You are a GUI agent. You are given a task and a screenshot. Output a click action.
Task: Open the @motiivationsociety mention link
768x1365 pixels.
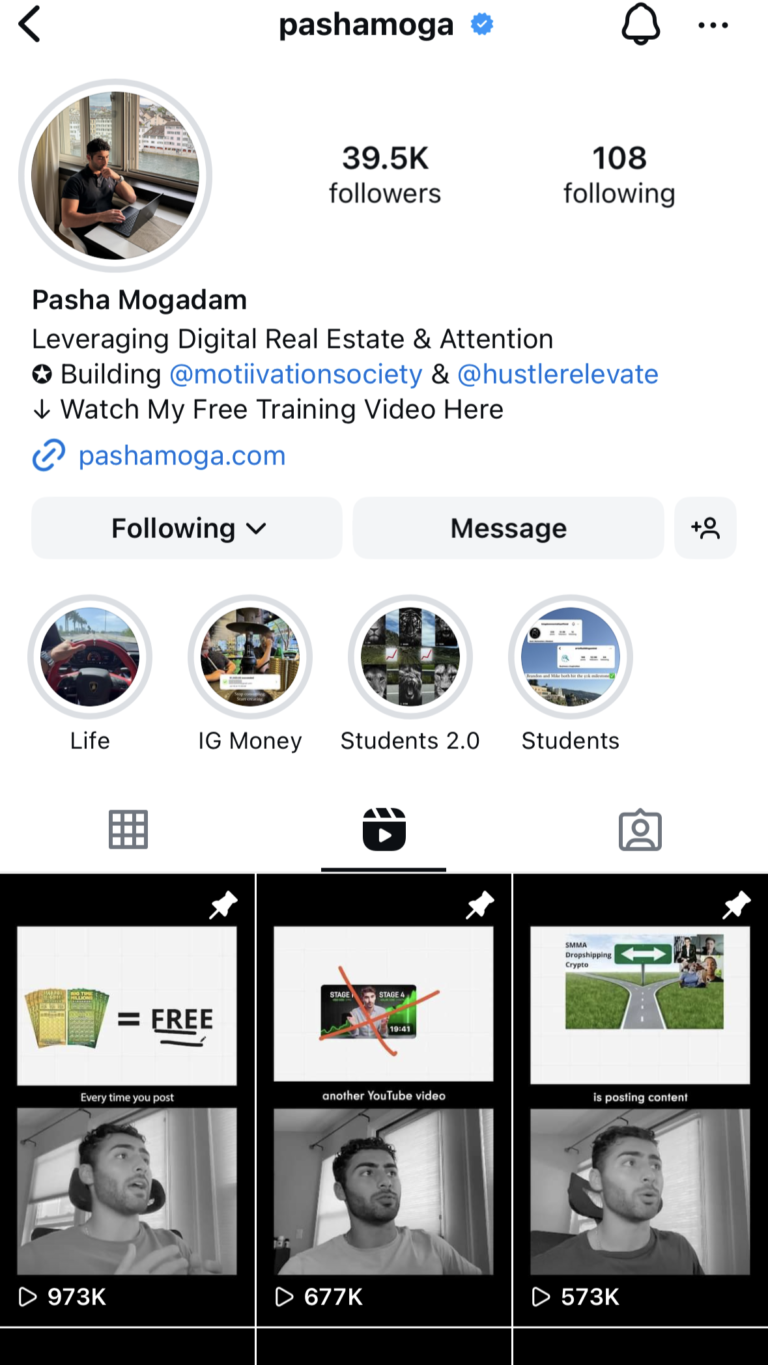click(x=296, y=374)
